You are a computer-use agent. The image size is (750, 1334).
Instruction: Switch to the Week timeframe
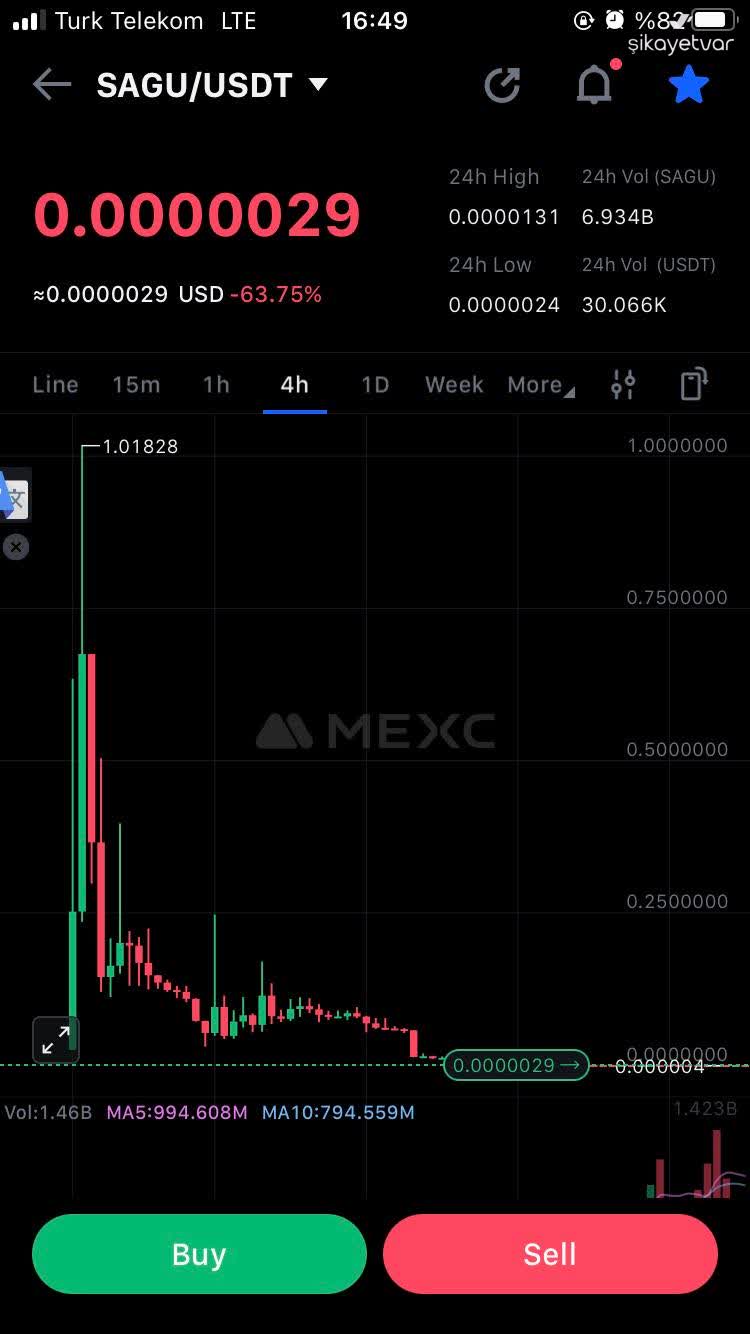click(x=454, y=384)
